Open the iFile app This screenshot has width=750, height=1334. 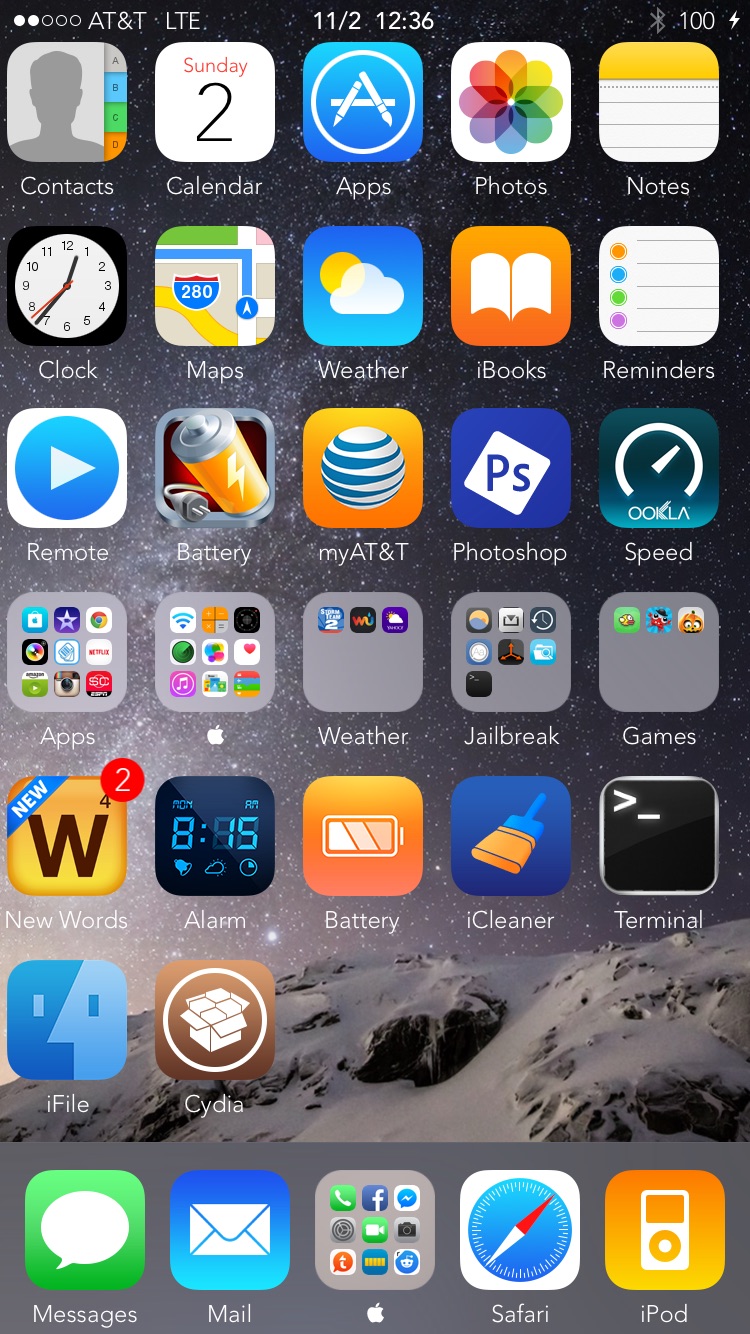(x=67, y=1020)
